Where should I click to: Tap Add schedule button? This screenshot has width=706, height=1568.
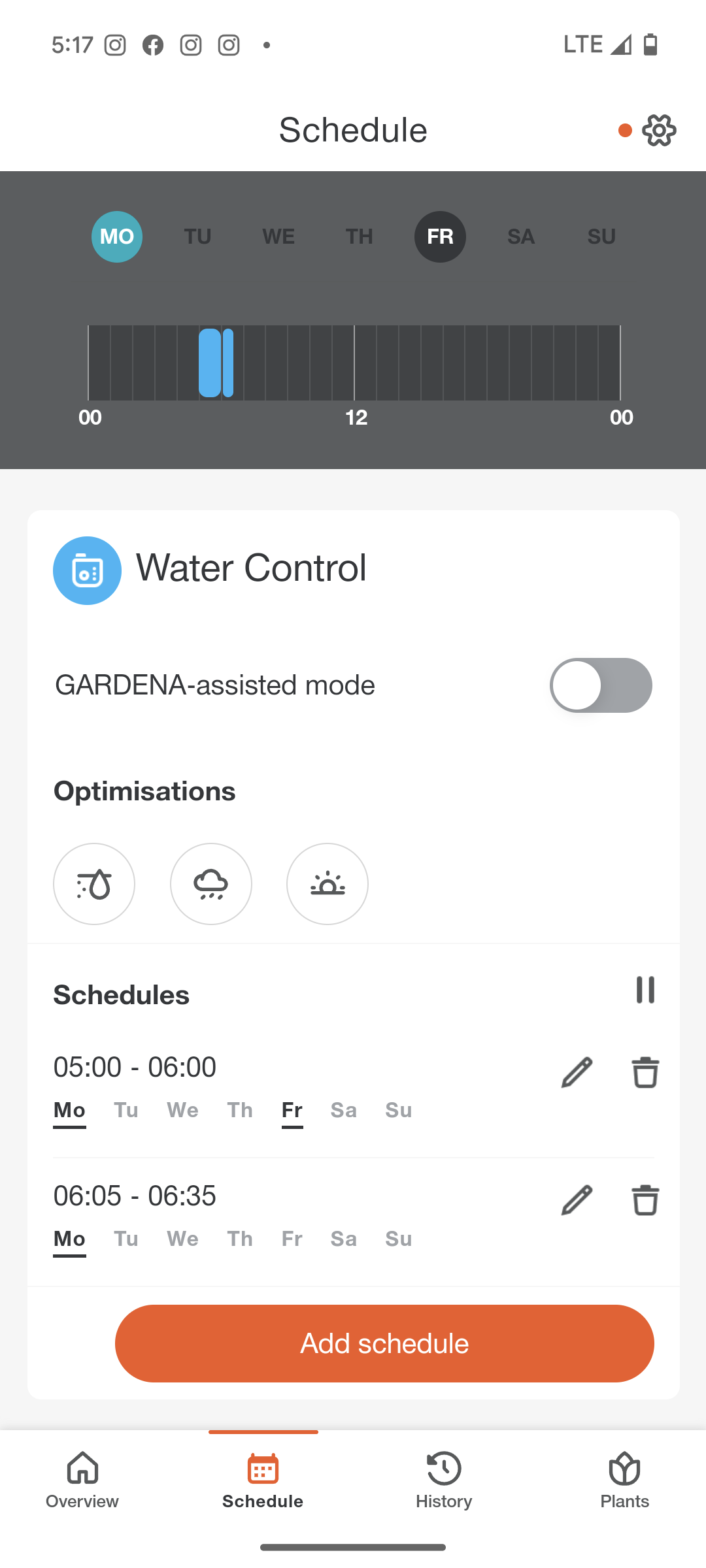pos(384,1343)
